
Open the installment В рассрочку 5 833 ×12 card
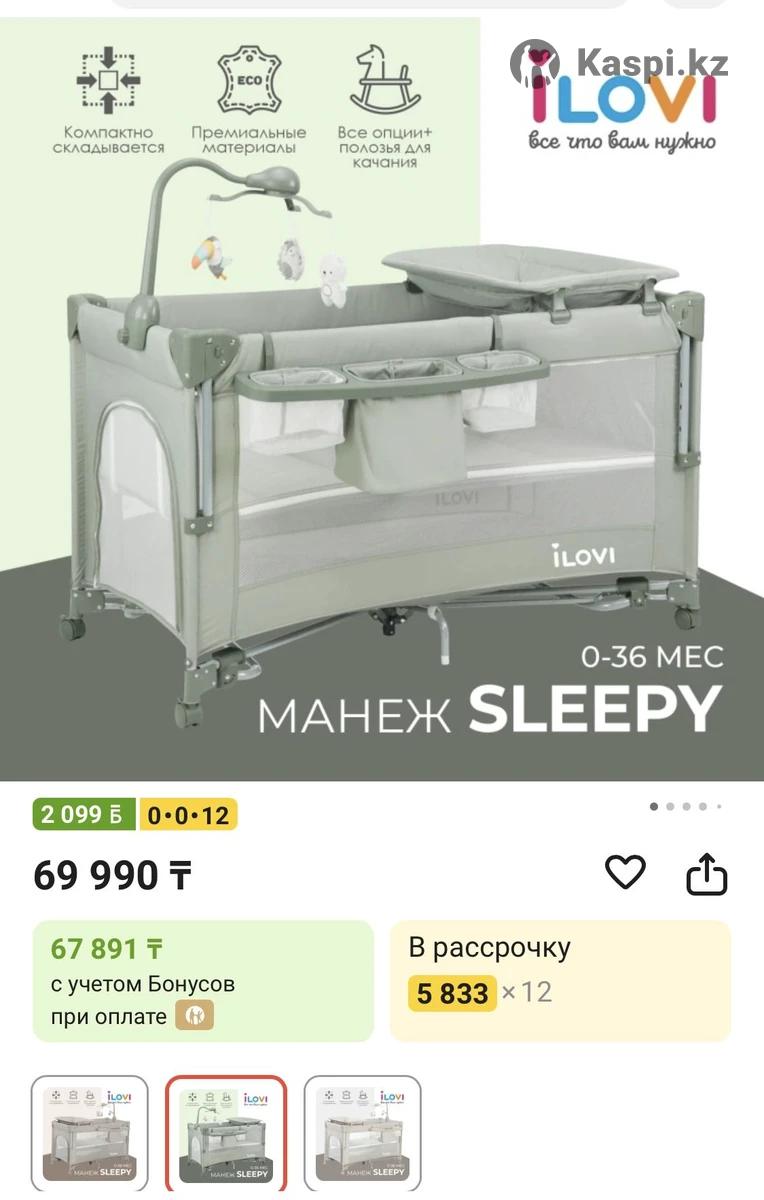coord(560,981)
